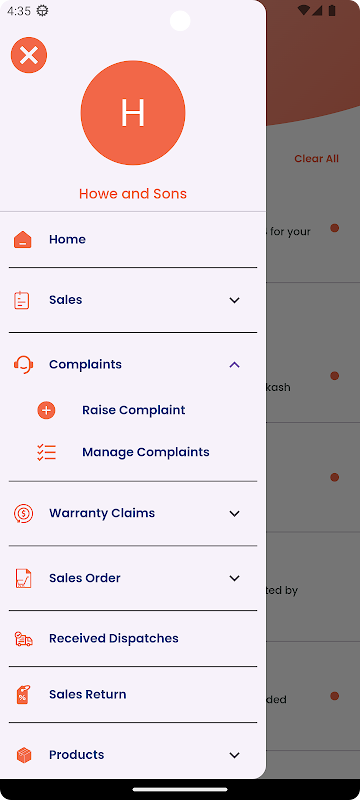This screenshot has height=800, width=360.
Task: Expand the Warranty Claims section
Action: 133,513
